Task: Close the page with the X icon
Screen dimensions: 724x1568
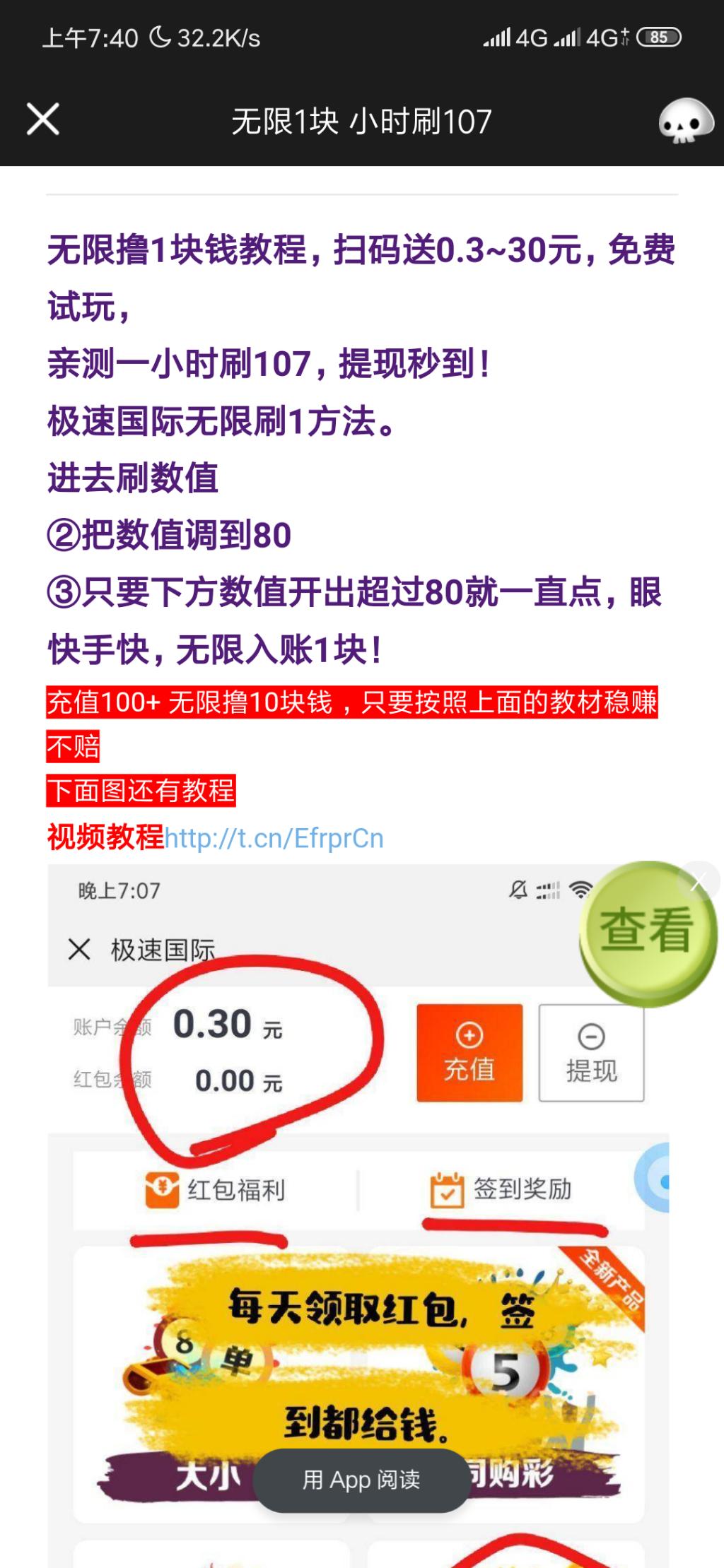Action: (x=42, y=119)
